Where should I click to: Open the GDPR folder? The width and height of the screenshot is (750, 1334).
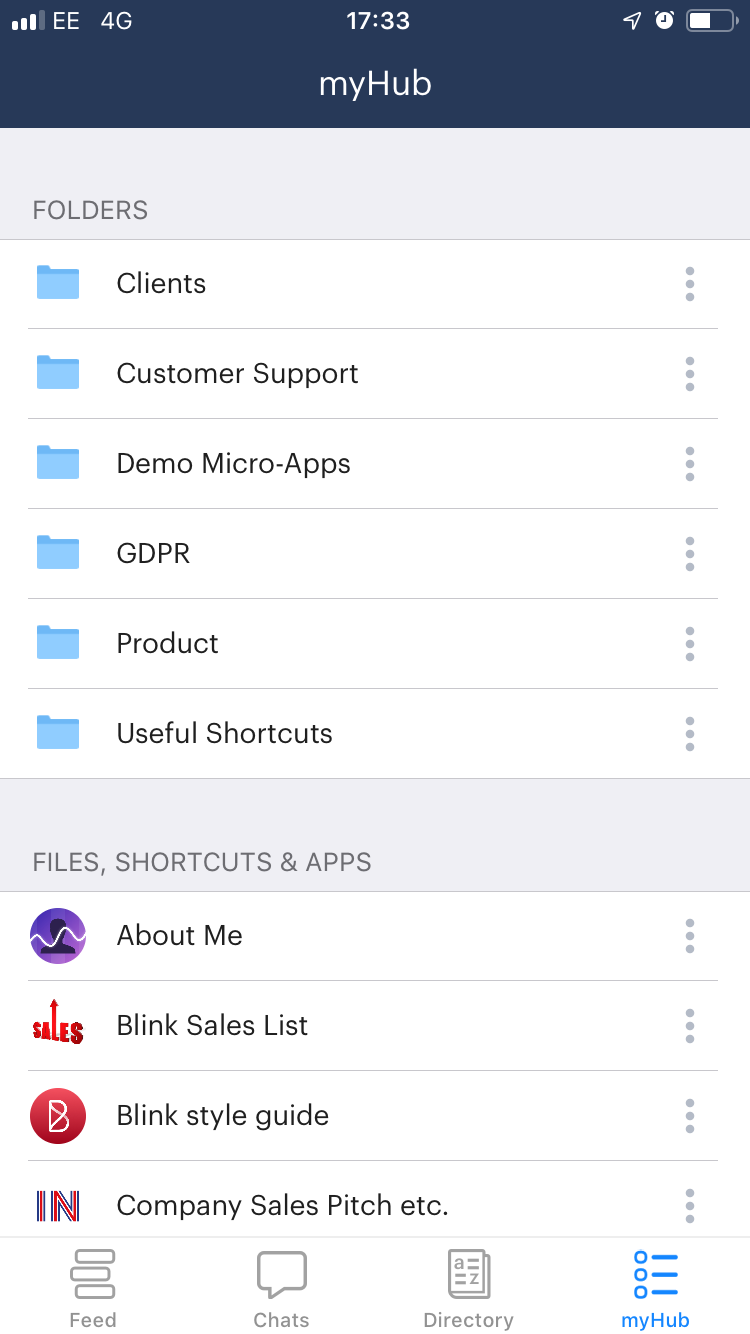153,554
